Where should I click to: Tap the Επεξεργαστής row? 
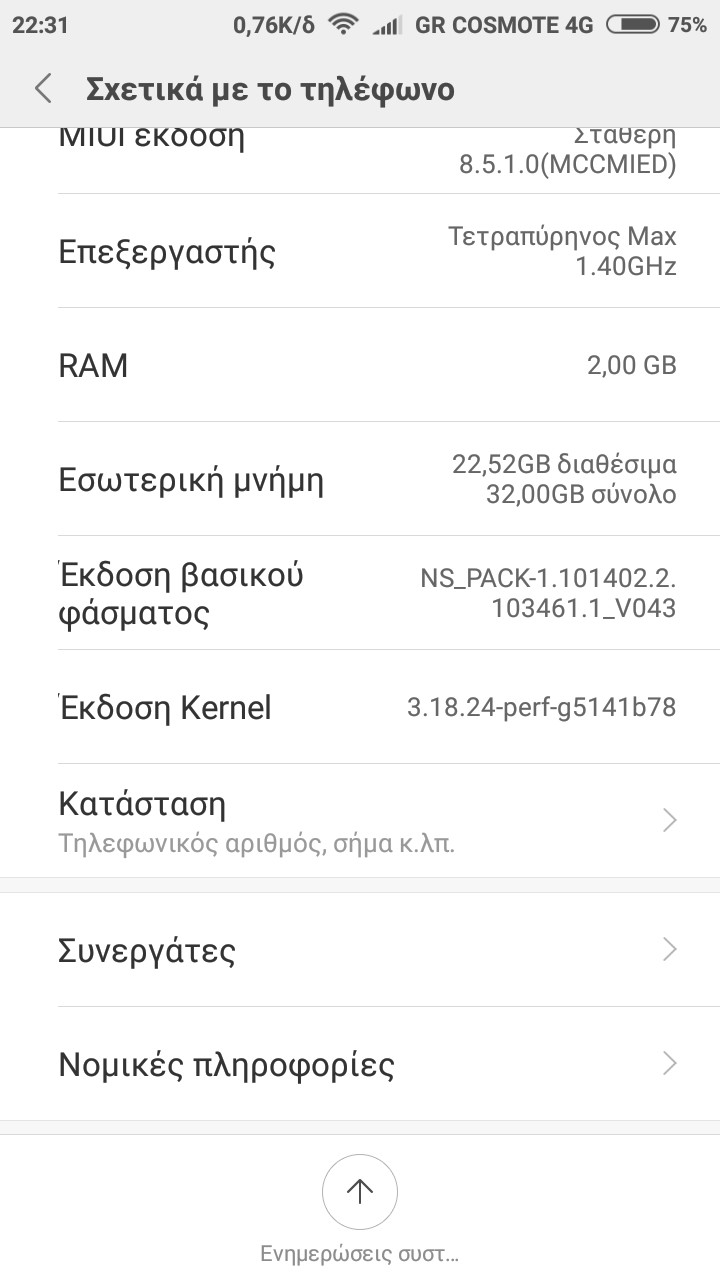click(360, 251)
